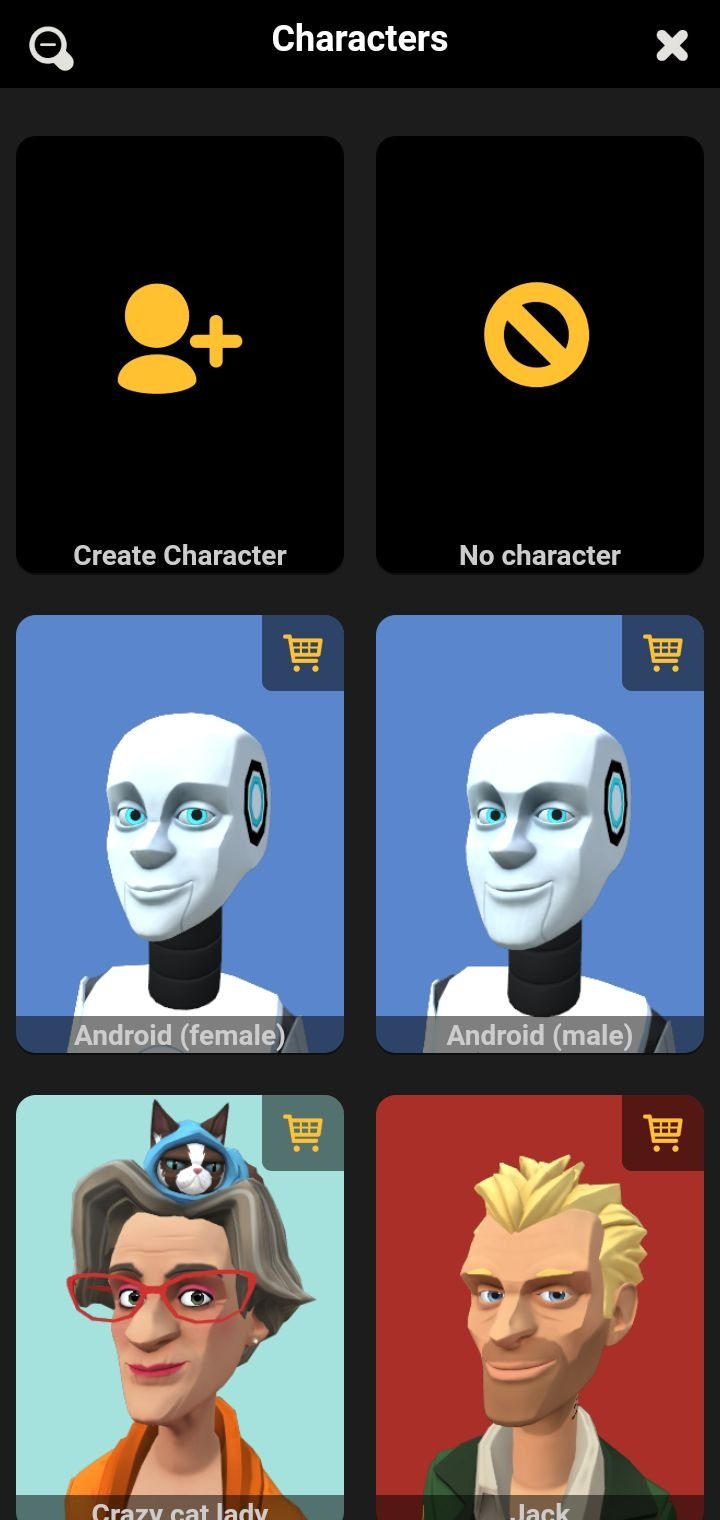The image size is (720, 1520).
Task: Tap the cart icon on Jack's card
Action: [663, 1132]
